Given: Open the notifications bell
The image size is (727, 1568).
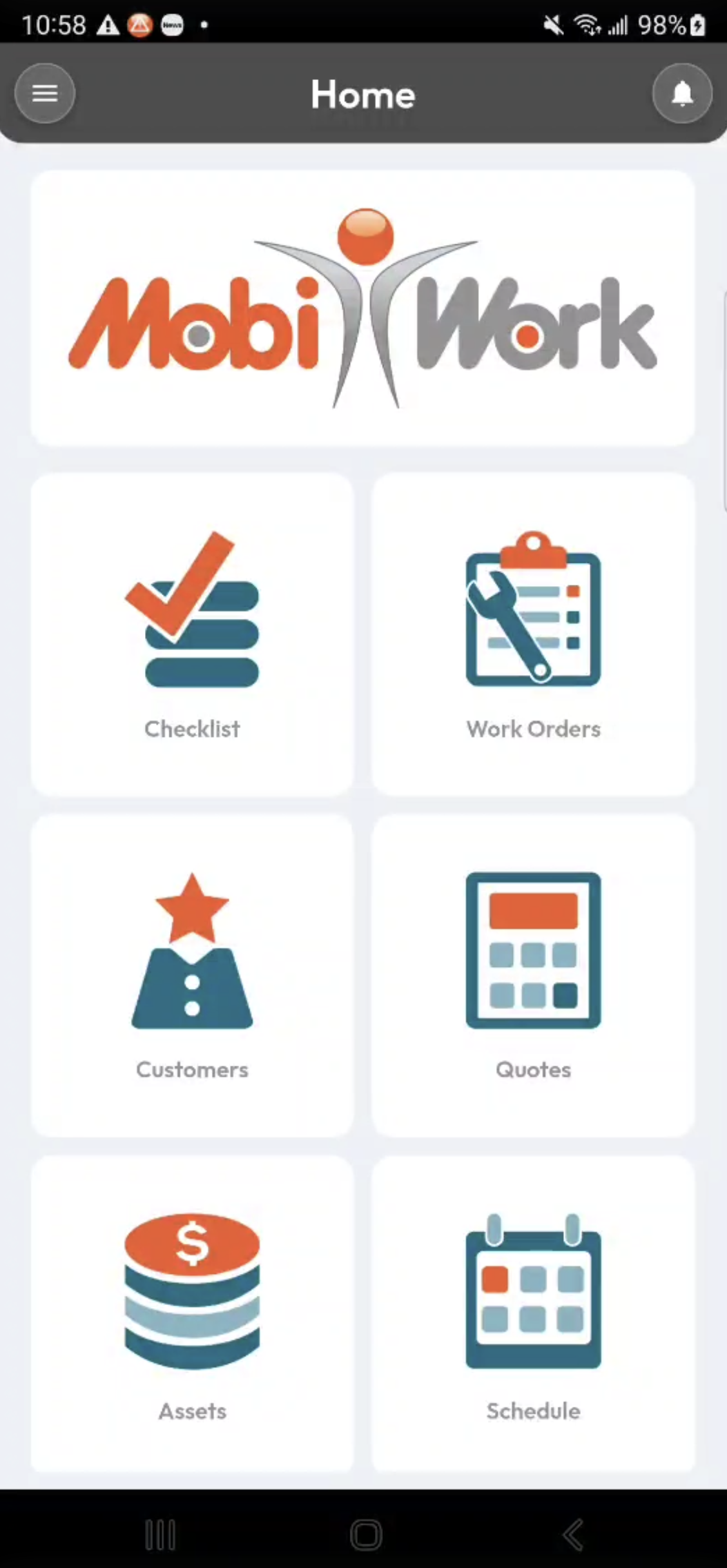Looking at the screenshot, I should pyautogui.click(x=682, y=93).
